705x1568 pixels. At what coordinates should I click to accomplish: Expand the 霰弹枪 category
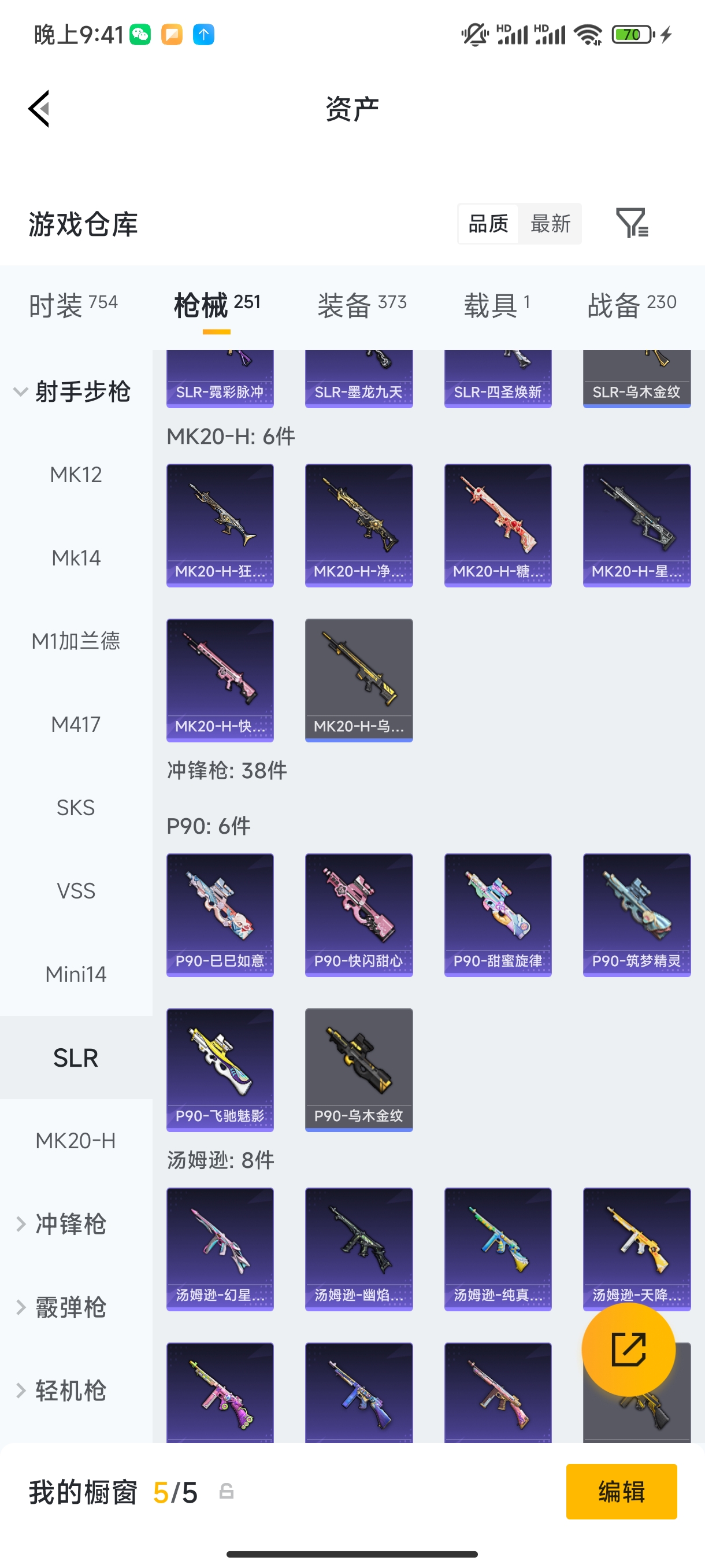(x=70, y=1307)
